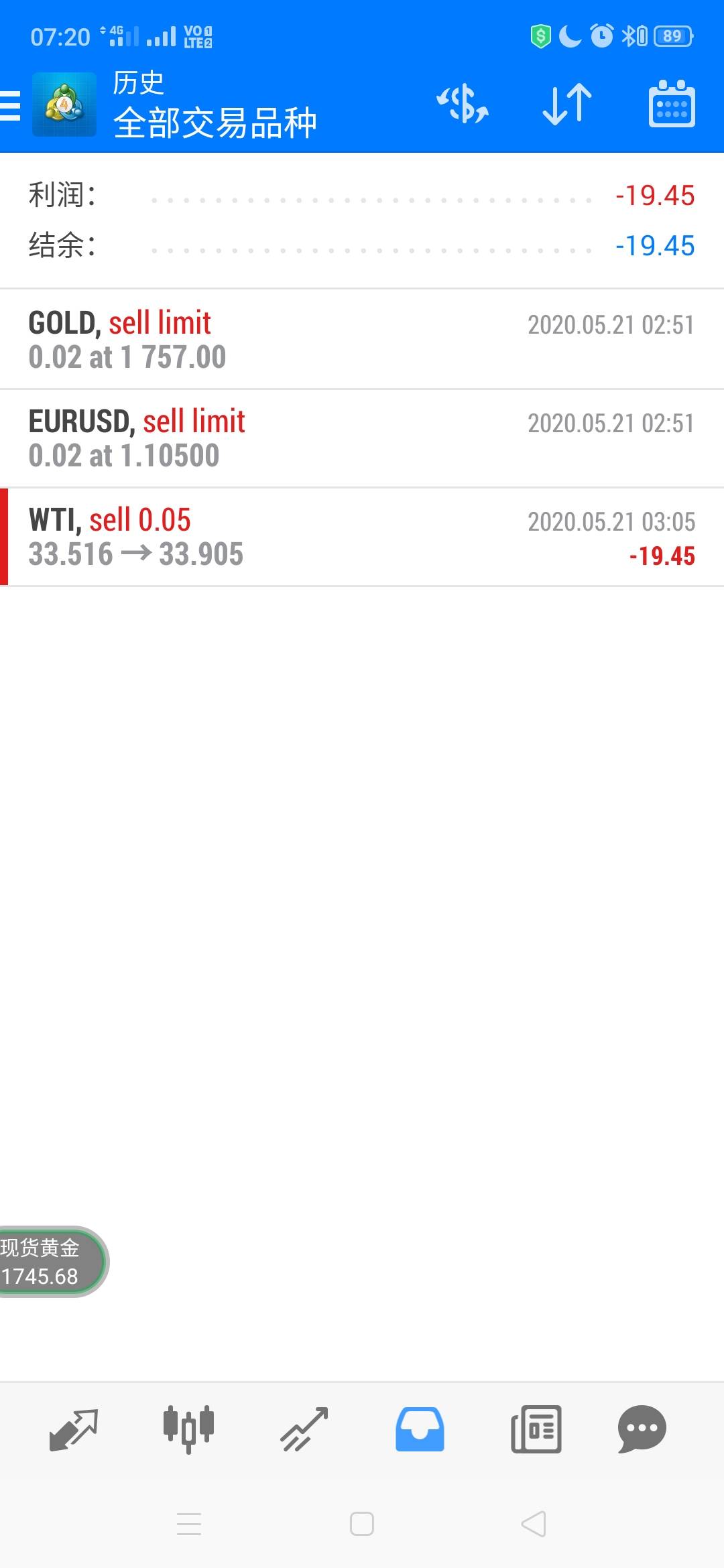Image resolution: width=724 pixels, height=1568 pixels.
Task: Switch to the News tab
Action: [536, 1429]
